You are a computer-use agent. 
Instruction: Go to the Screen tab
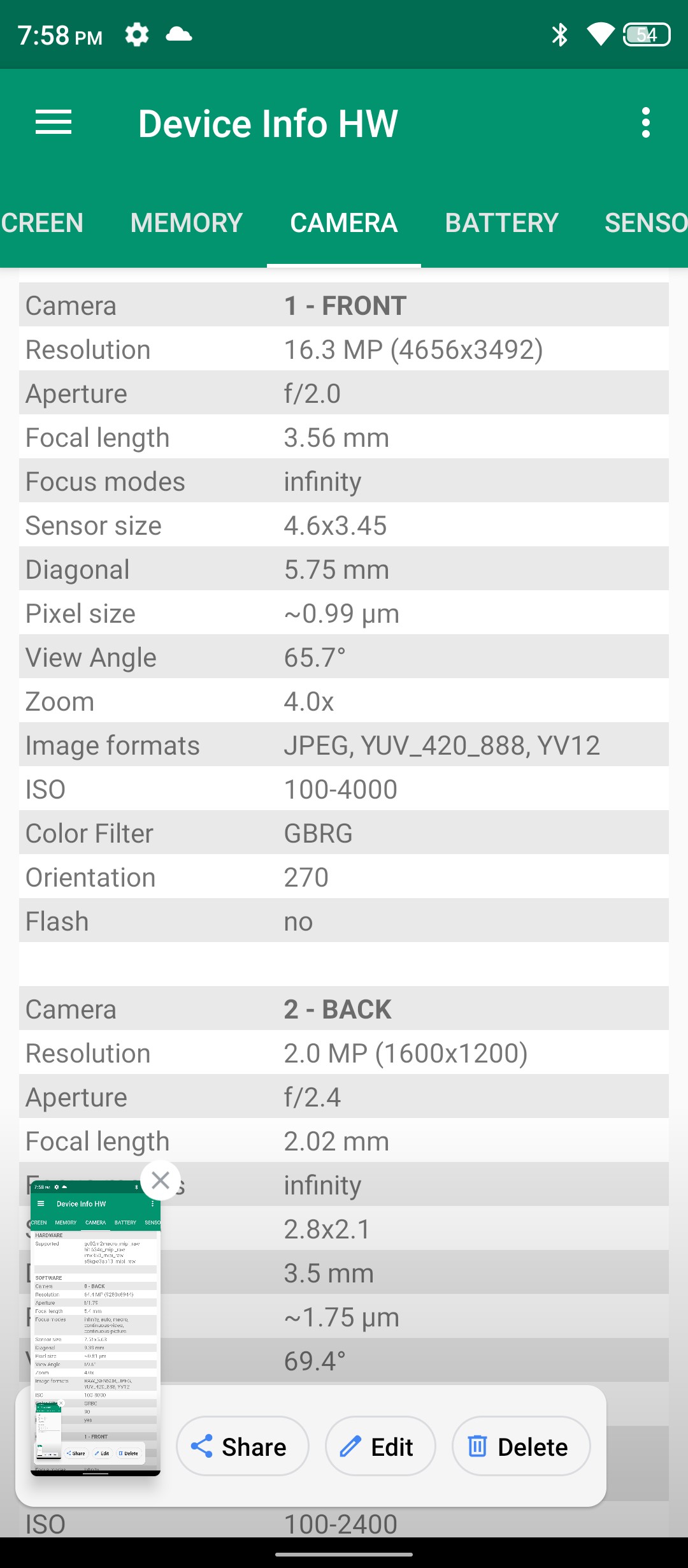pyautogui.click(x=42, y=223)
